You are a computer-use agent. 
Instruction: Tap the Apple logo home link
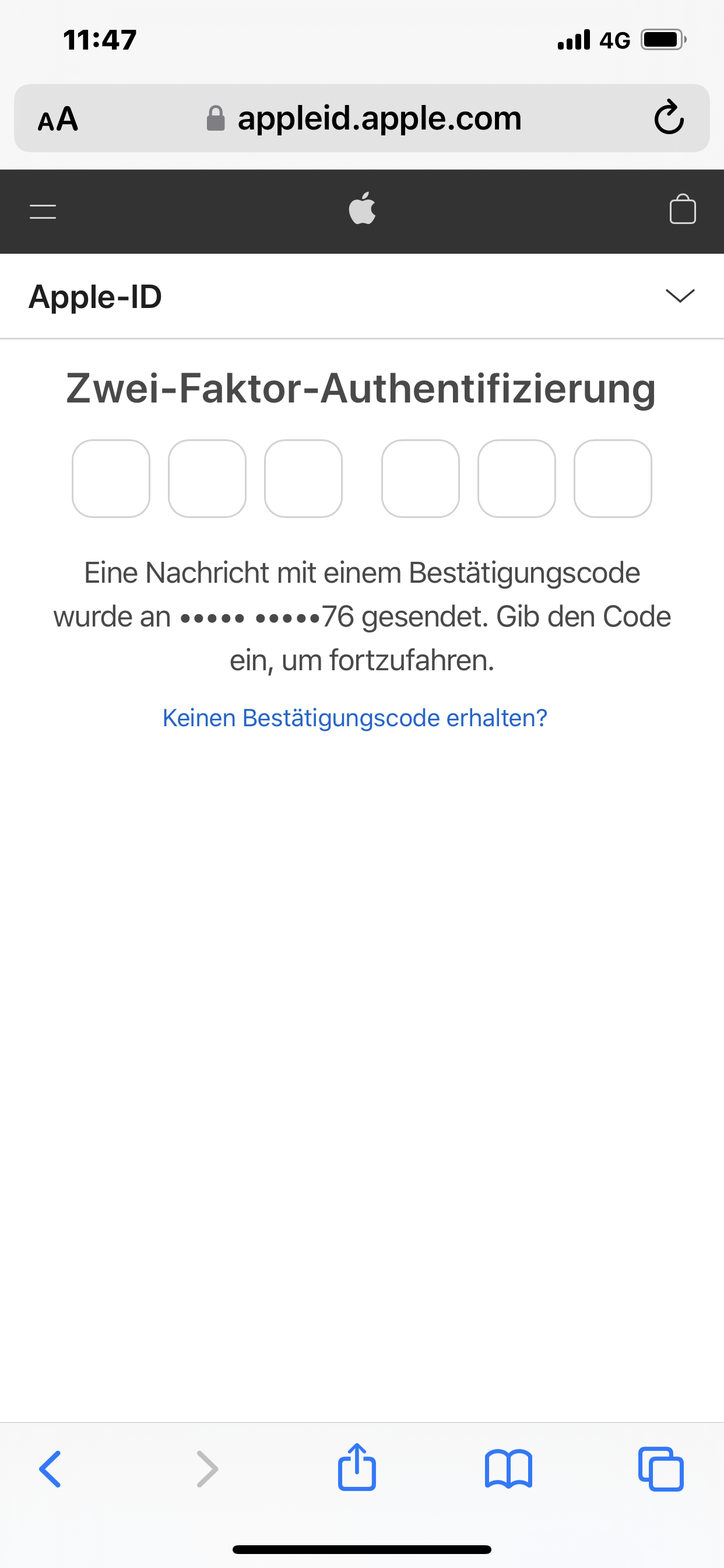(362, 209)
